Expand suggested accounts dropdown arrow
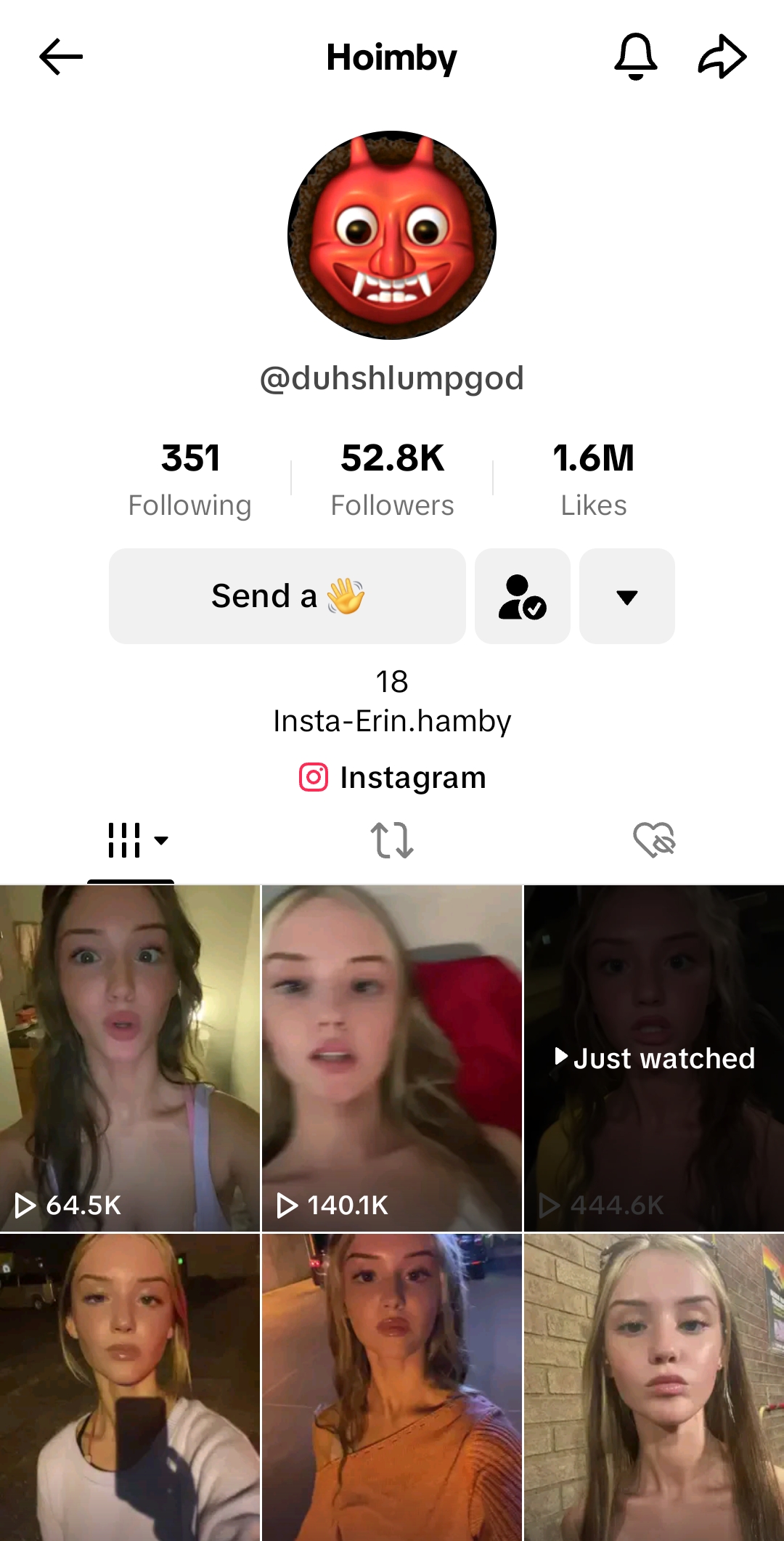Screen dimensions: 784x1541 [x=627, y=596]
